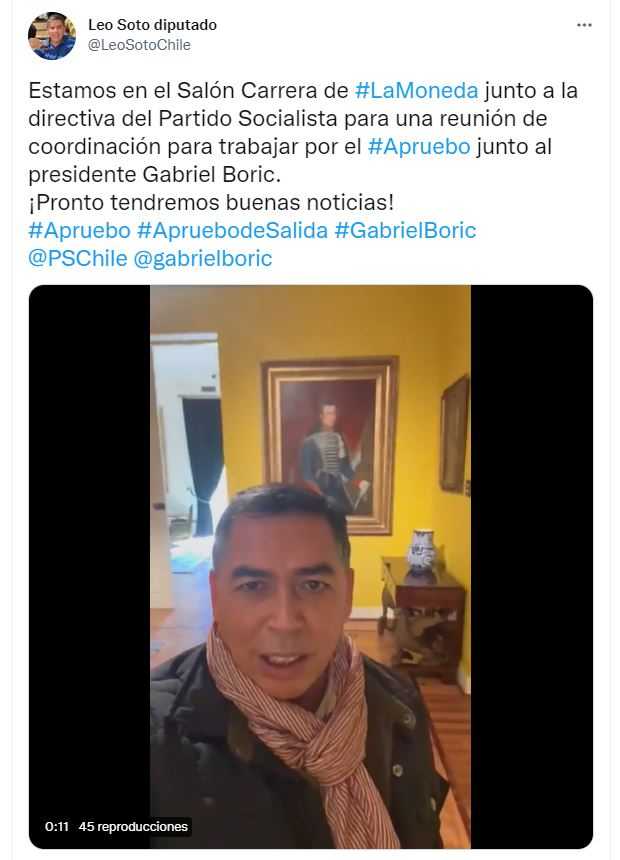
Task: Open the #LaMoneda hashtag
Action: click(x=416, y=90)
